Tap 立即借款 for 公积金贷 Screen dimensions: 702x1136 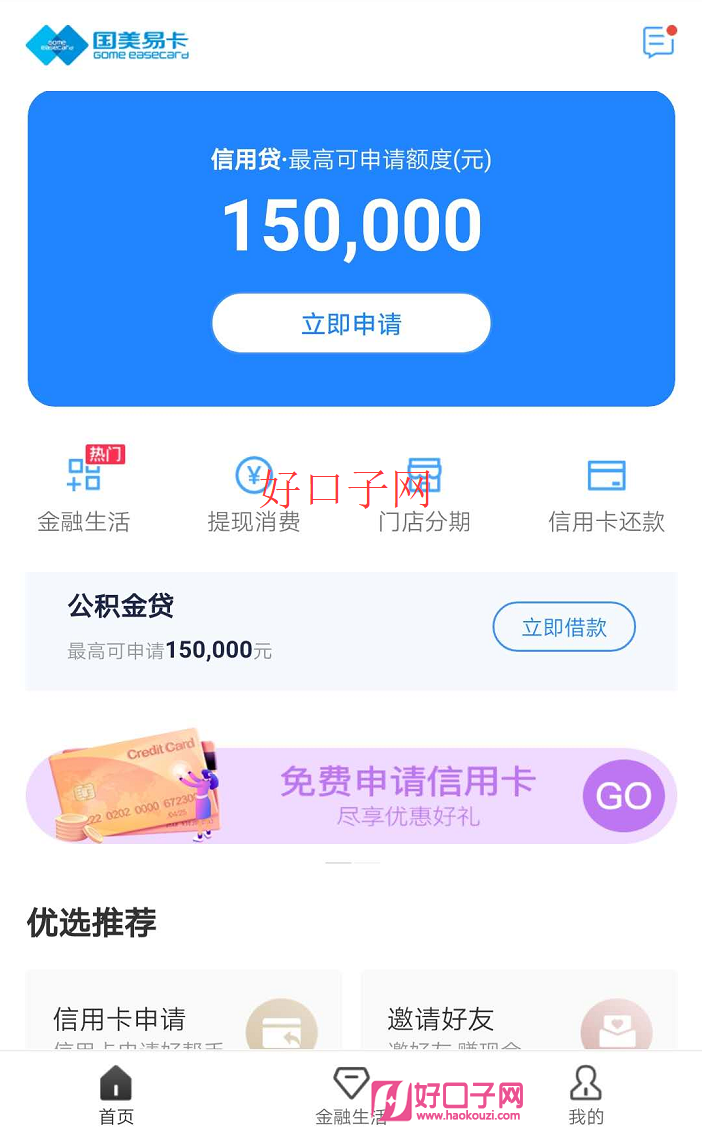click(x=564, y=628)
